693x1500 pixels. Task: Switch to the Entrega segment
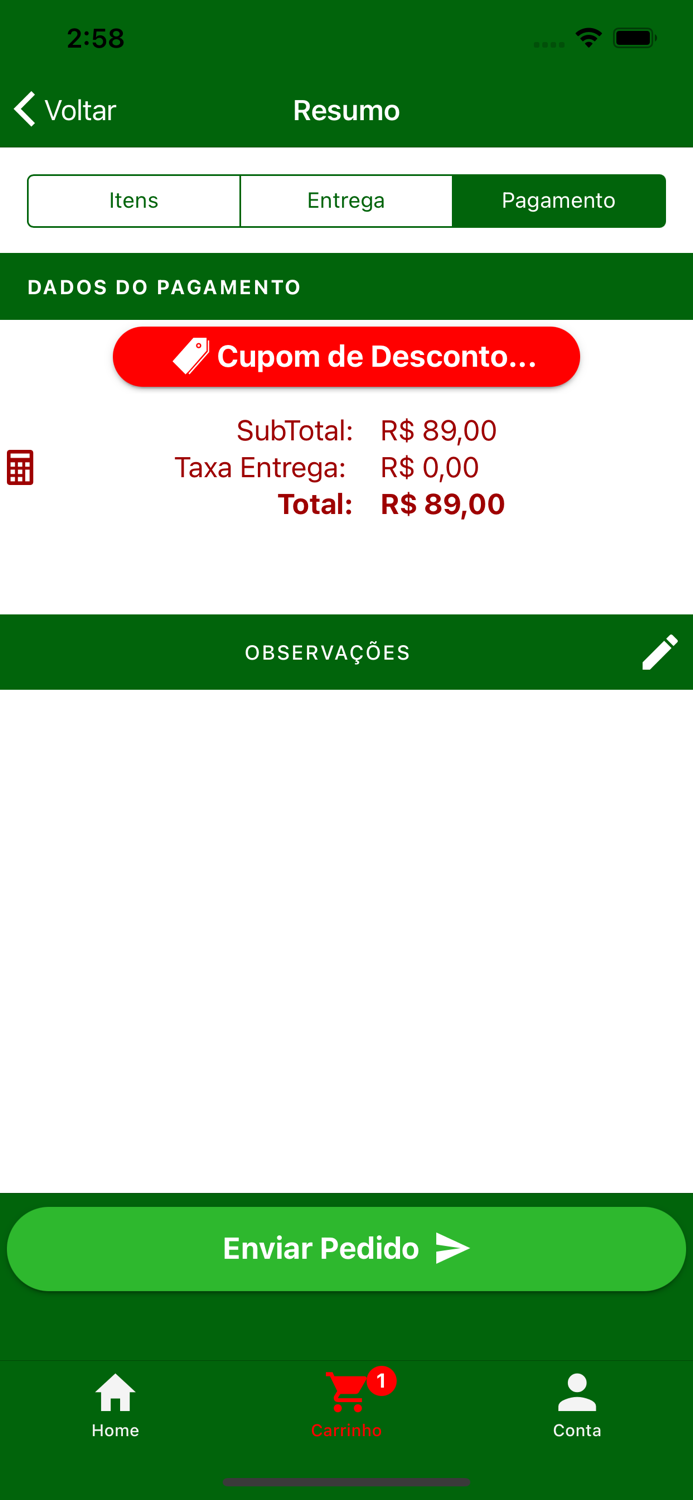(x=346, y=201)
